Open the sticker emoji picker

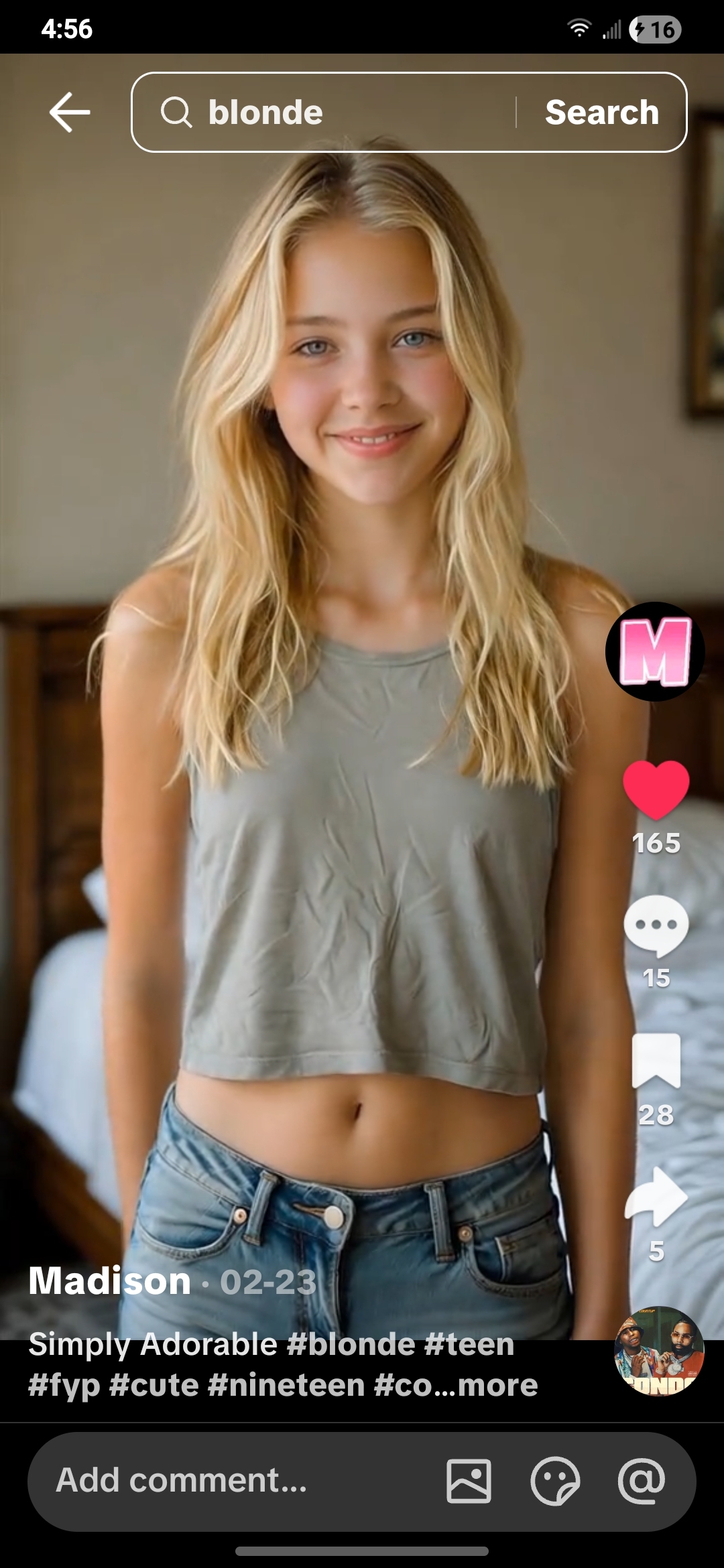pos(555,1480)
